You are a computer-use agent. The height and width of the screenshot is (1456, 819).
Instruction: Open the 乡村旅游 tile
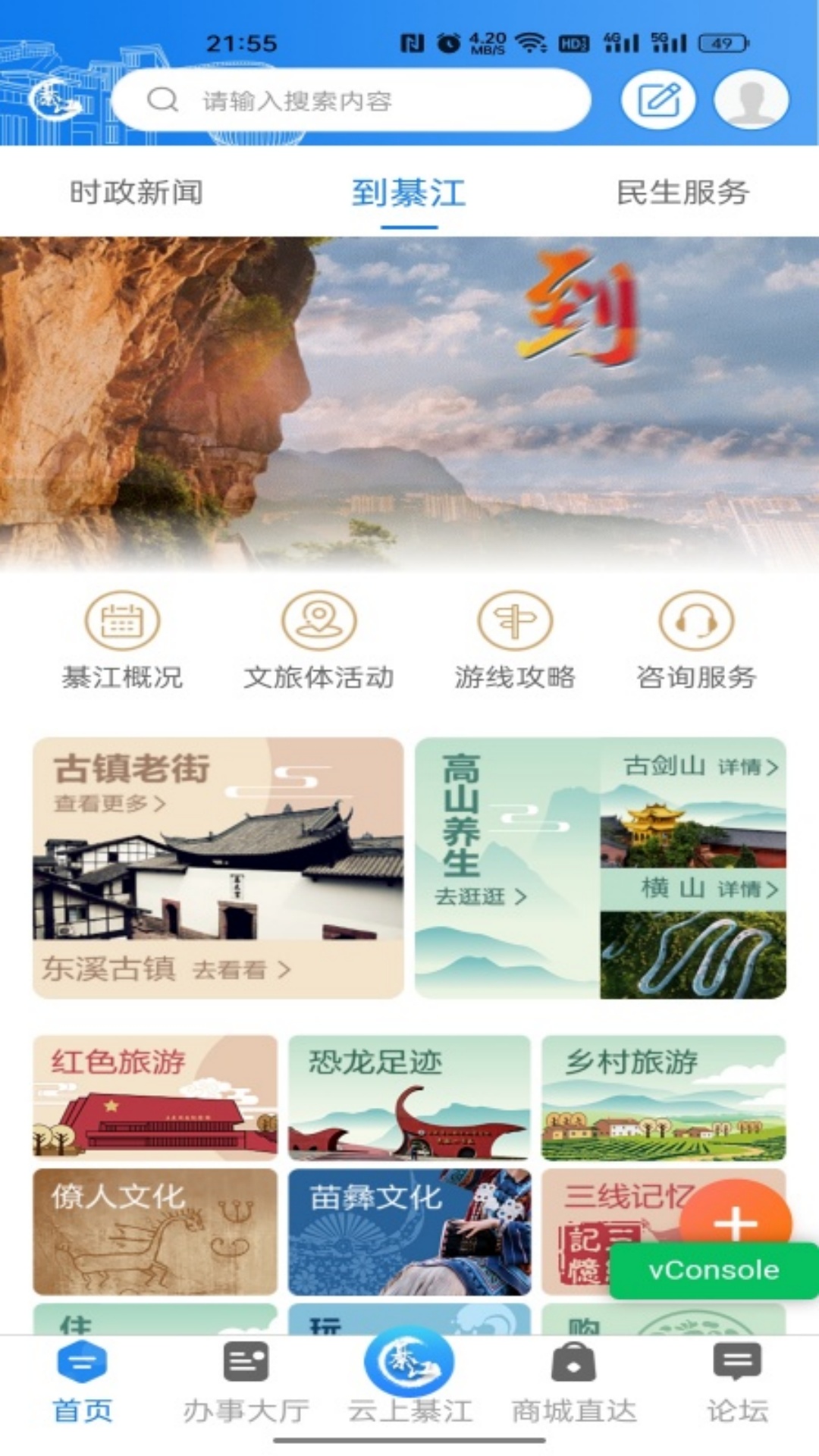[664, 1097]
